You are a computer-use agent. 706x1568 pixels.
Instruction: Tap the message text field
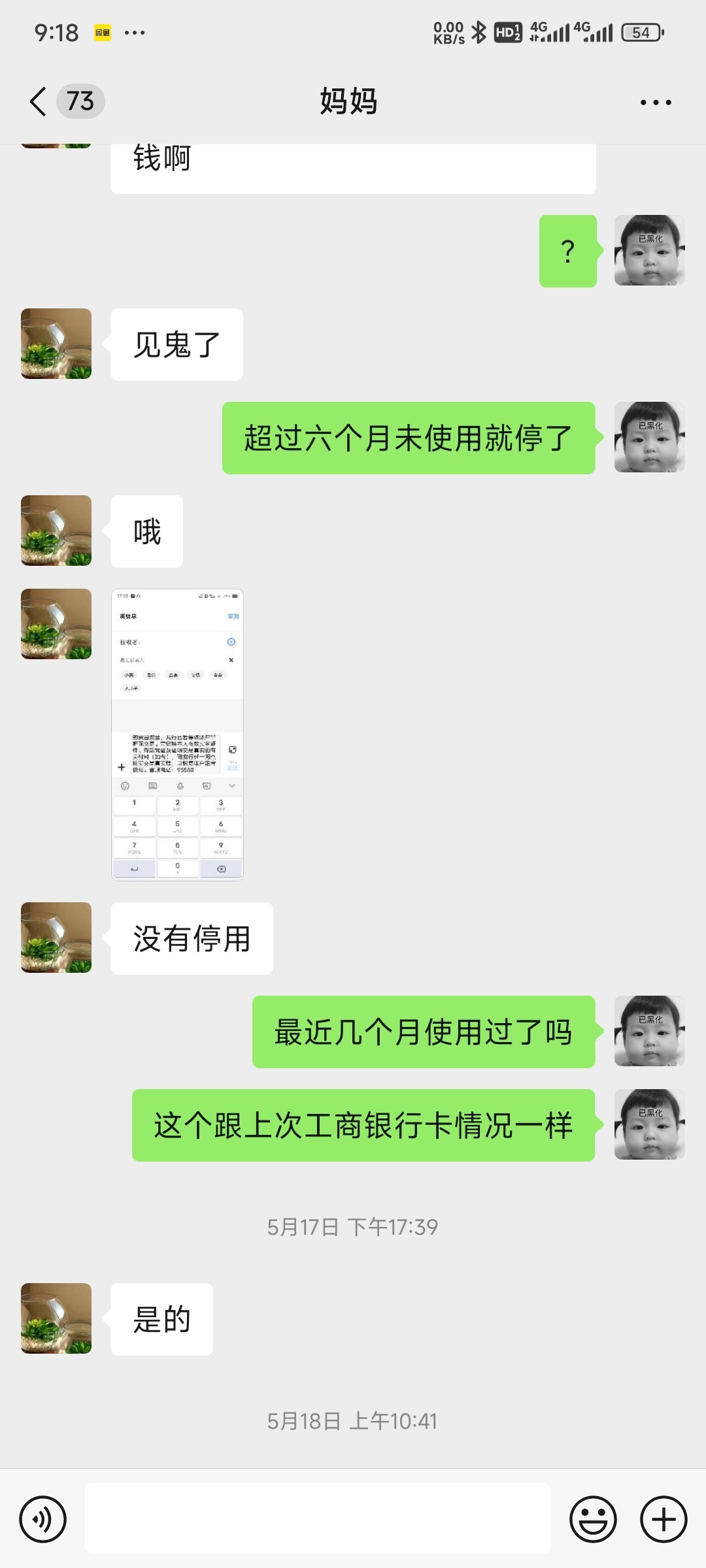(317, 1518)
